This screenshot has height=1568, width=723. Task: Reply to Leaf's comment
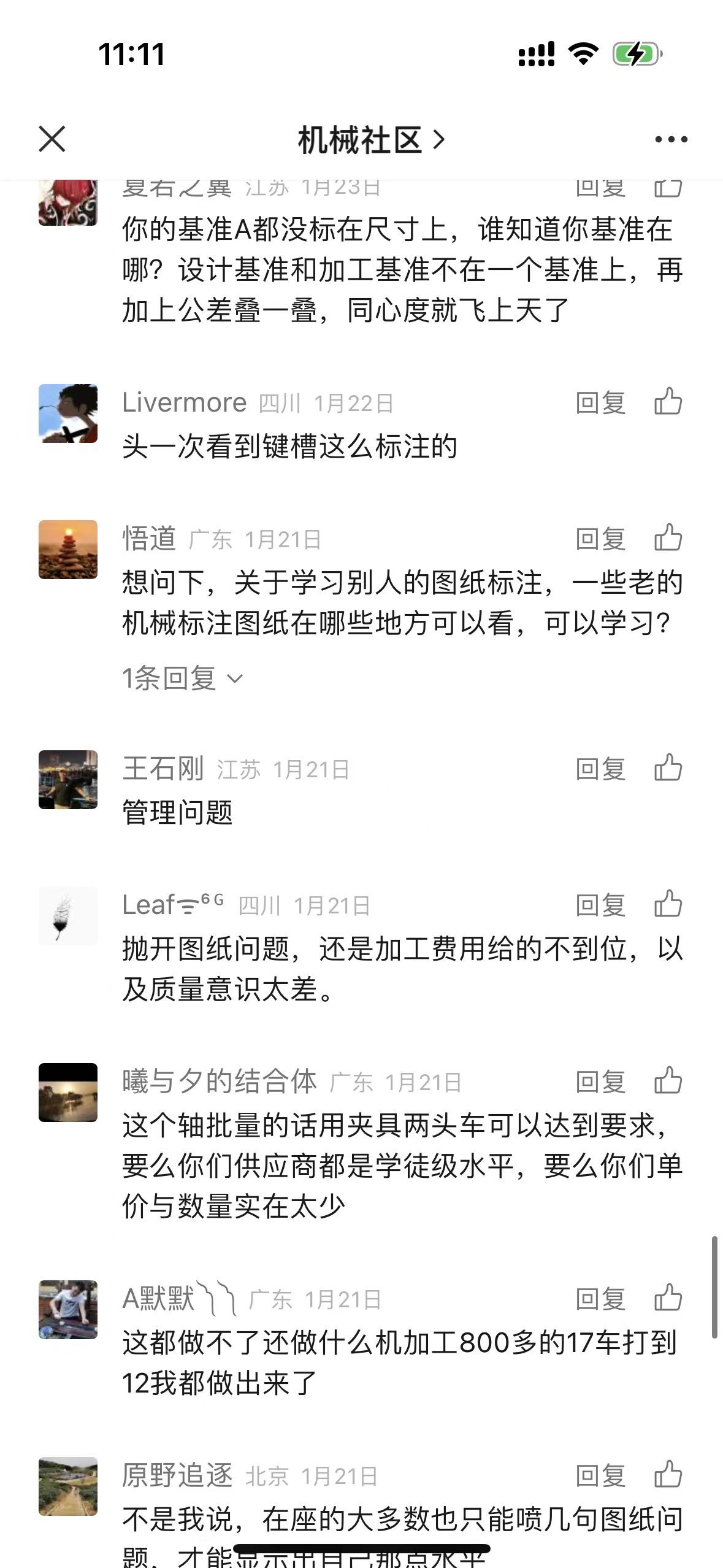[x=600, y=905]
